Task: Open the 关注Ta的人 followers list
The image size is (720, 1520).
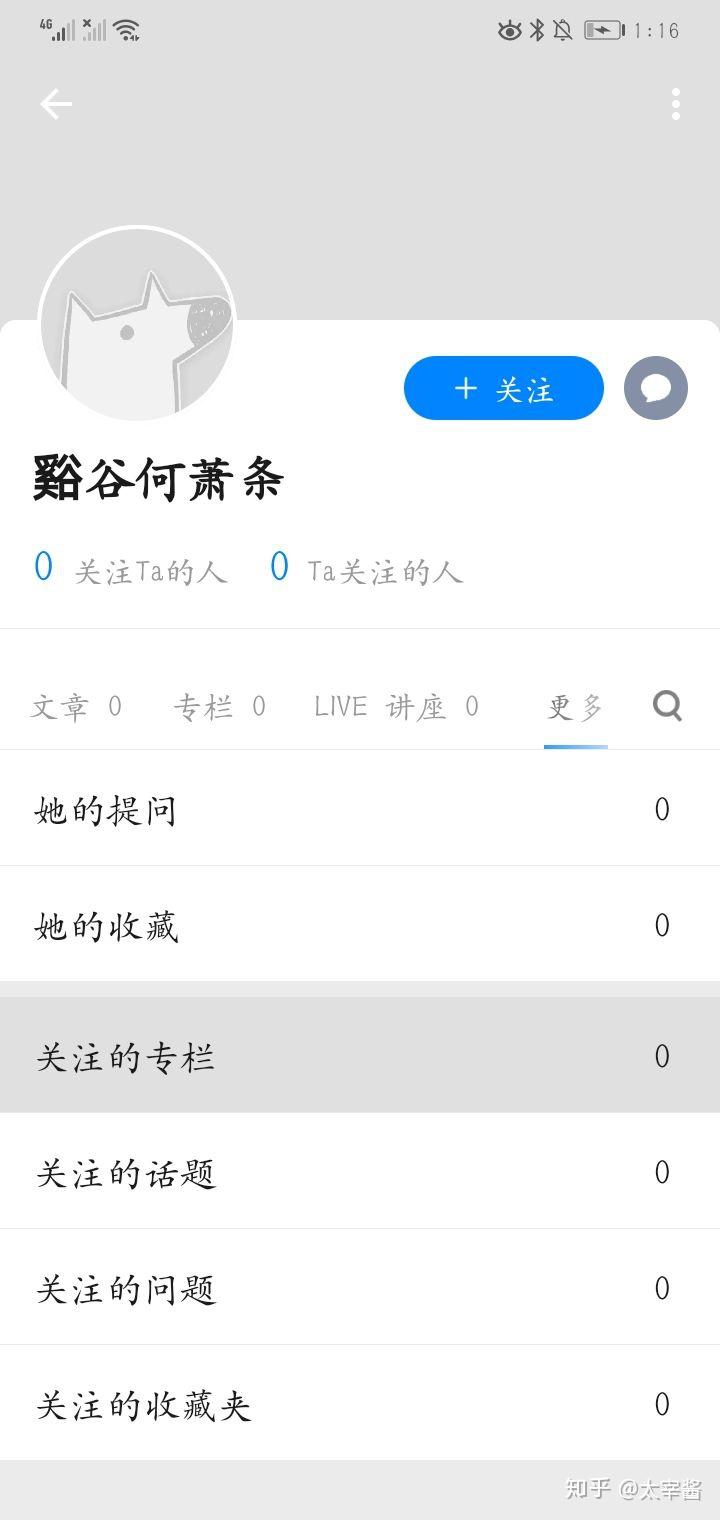Action: [130, 570]
